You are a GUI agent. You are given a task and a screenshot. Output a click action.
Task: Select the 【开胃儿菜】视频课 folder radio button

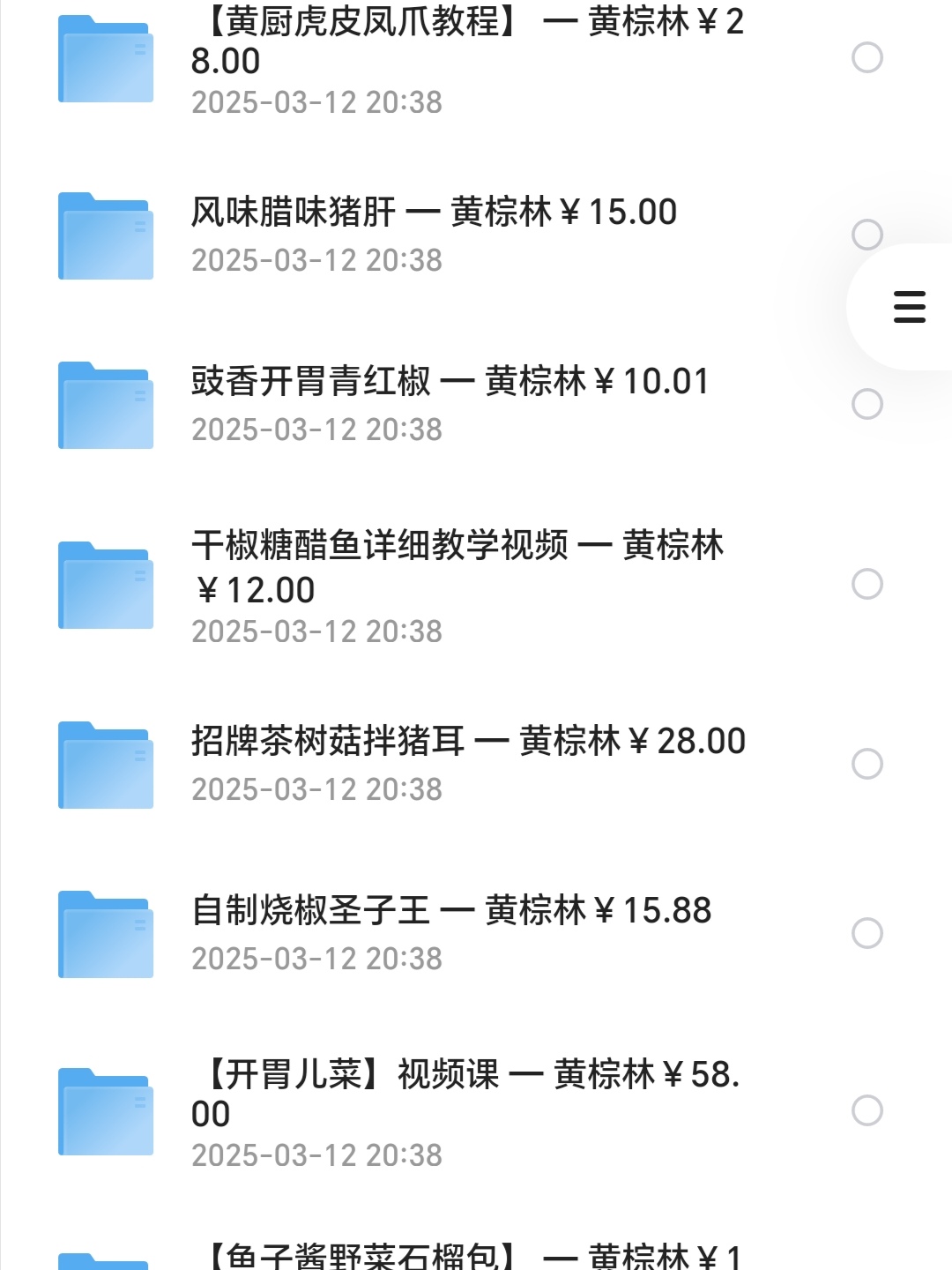867,1110
